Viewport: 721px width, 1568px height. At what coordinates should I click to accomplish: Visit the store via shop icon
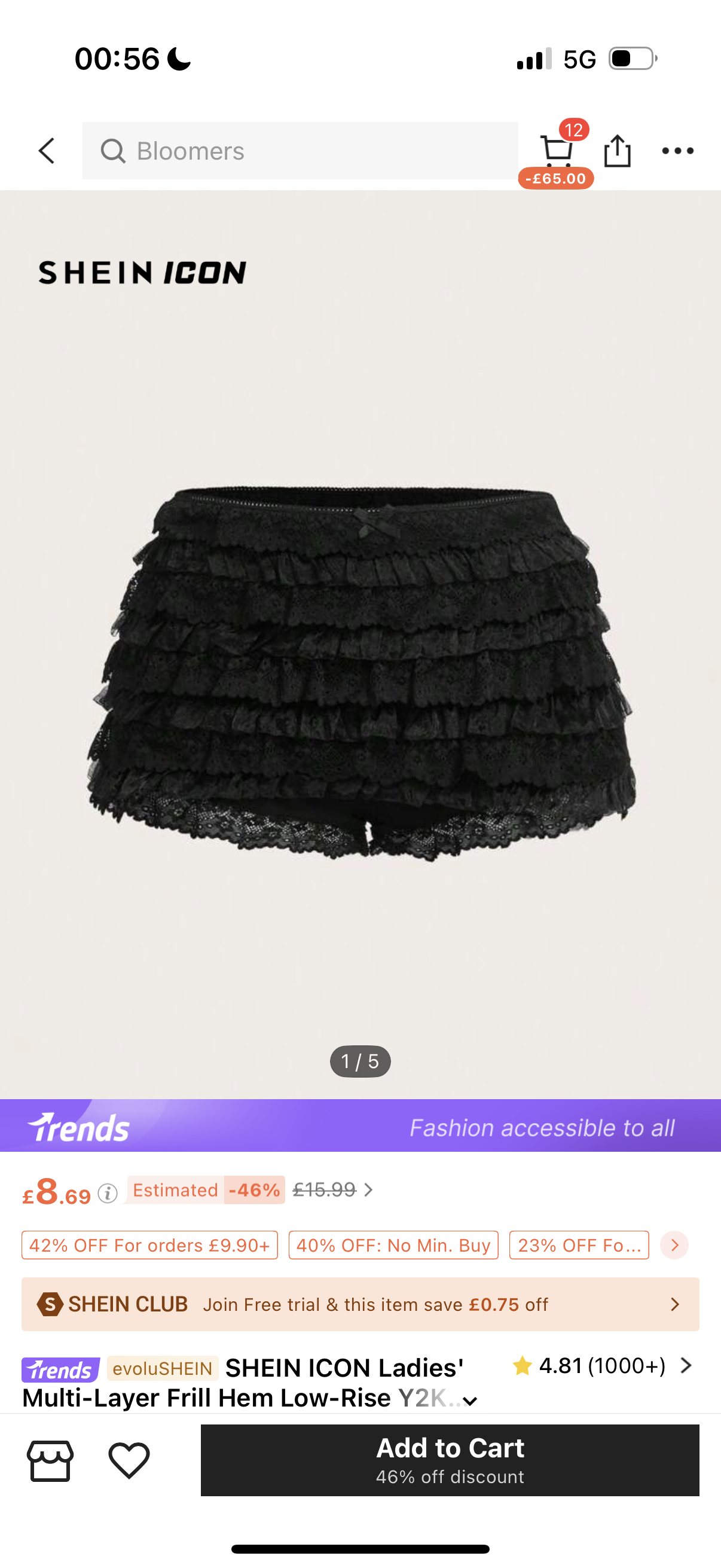[50, 1461]
